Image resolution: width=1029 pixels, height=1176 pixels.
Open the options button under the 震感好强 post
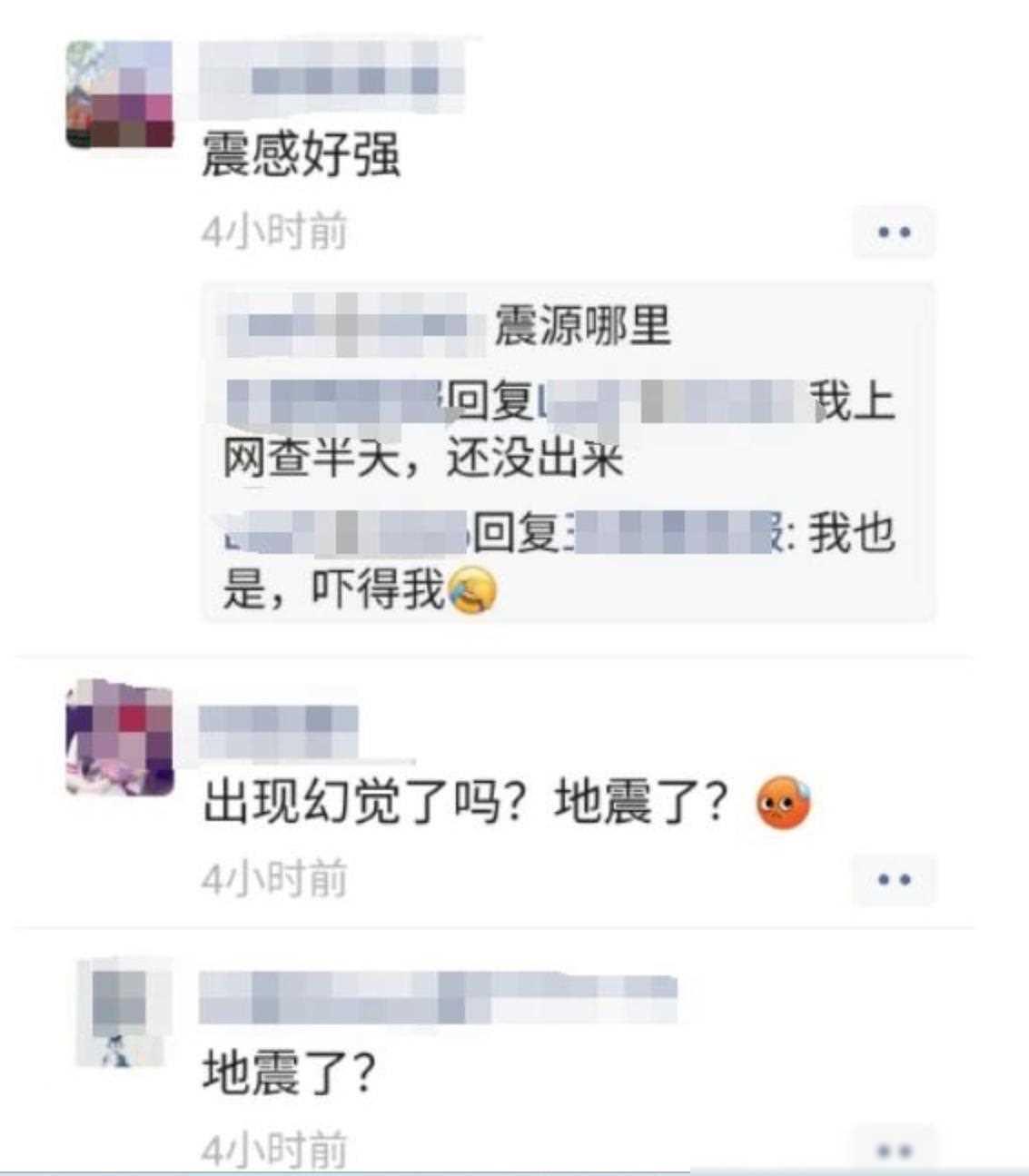point(894,233)
